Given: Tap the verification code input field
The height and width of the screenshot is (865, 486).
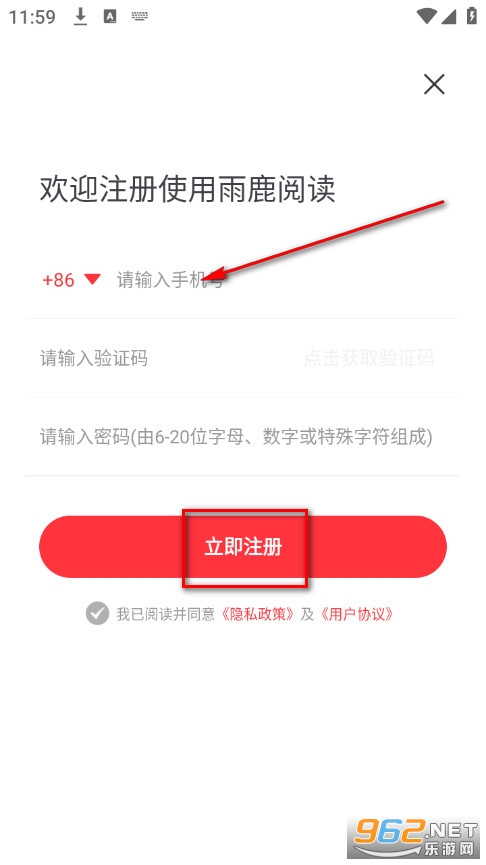Looking at the screenshot, I should pyautogui.click(x=165, y=359).
